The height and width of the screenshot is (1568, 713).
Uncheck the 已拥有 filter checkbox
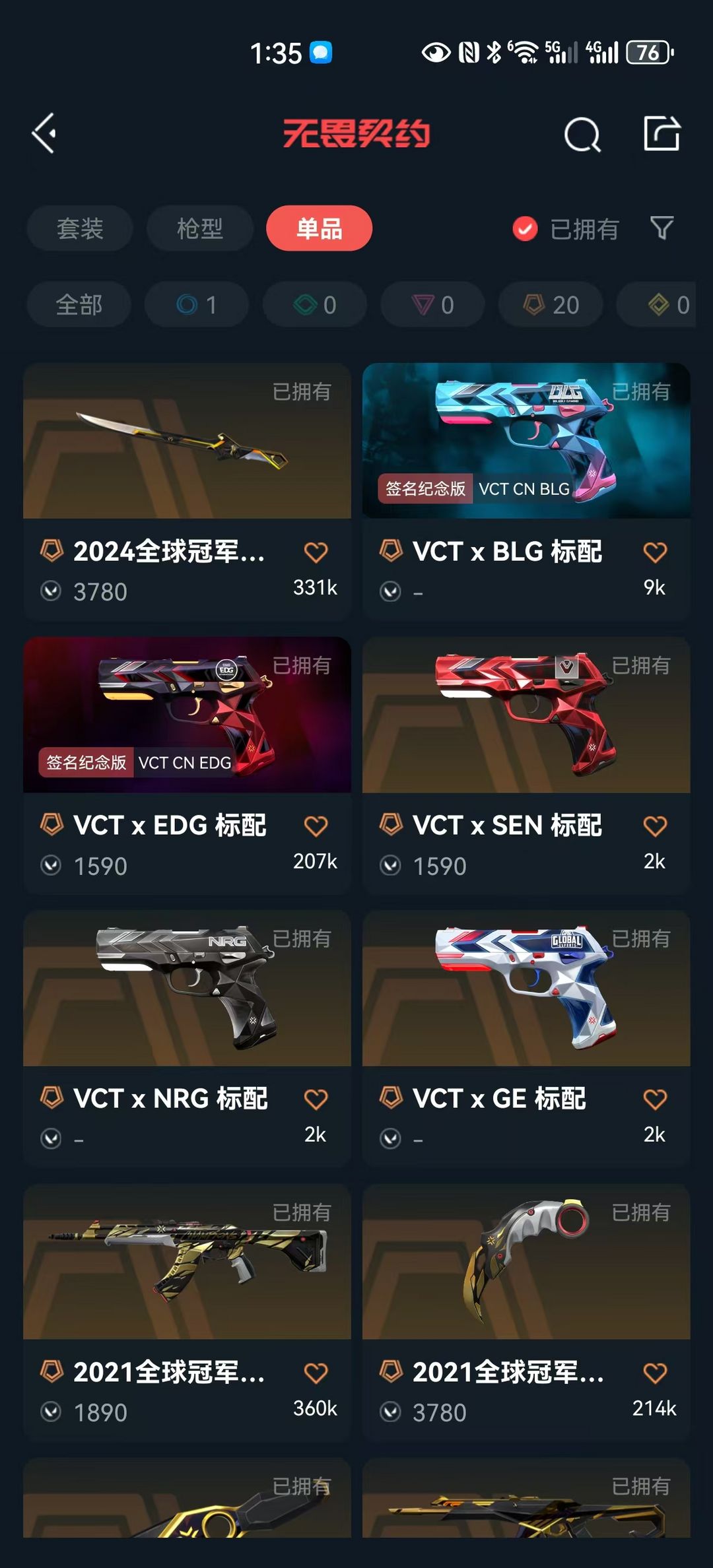(525, 229)
